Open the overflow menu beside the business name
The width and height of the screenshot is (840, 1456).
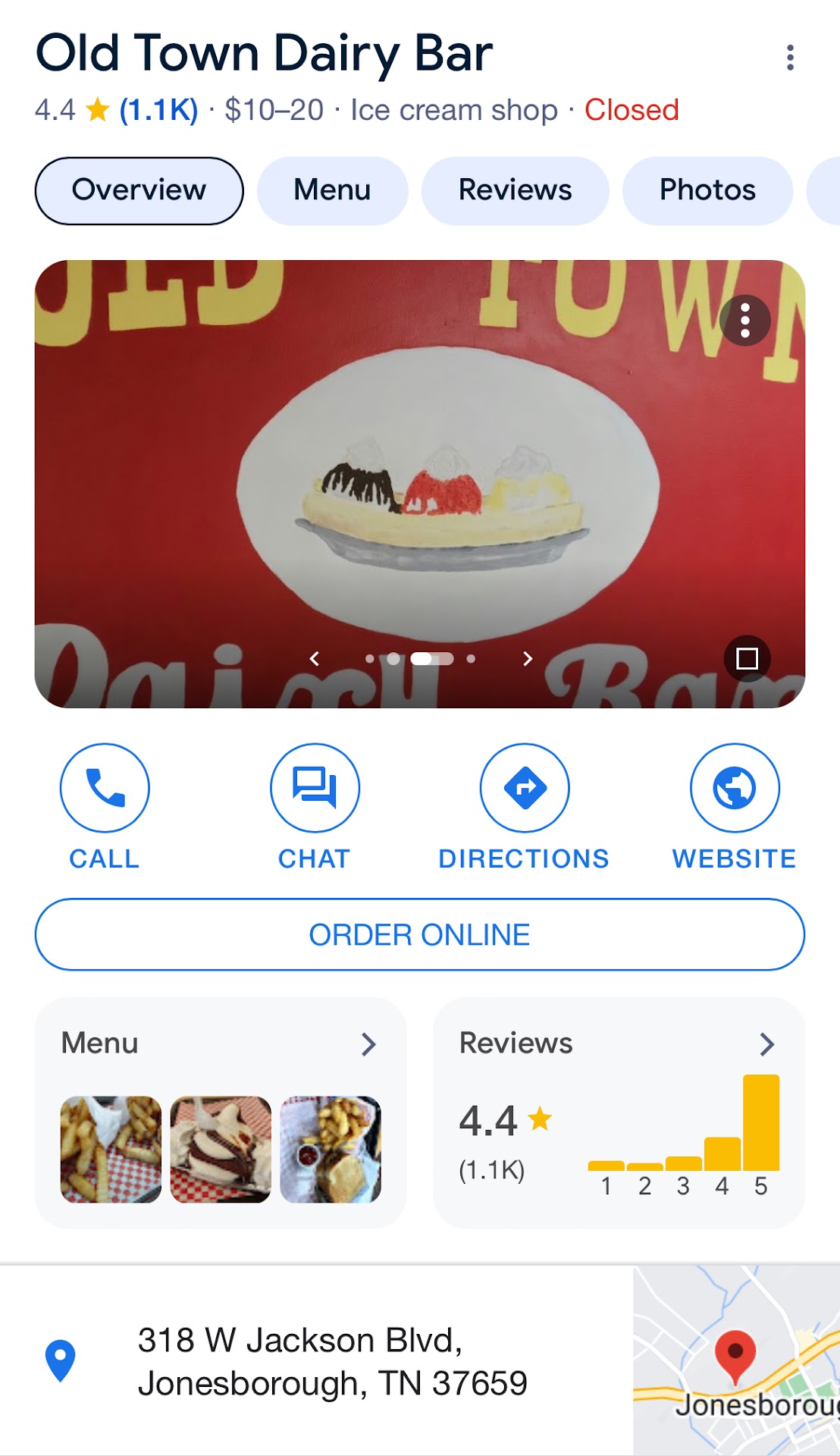click(x=790, y=58)
